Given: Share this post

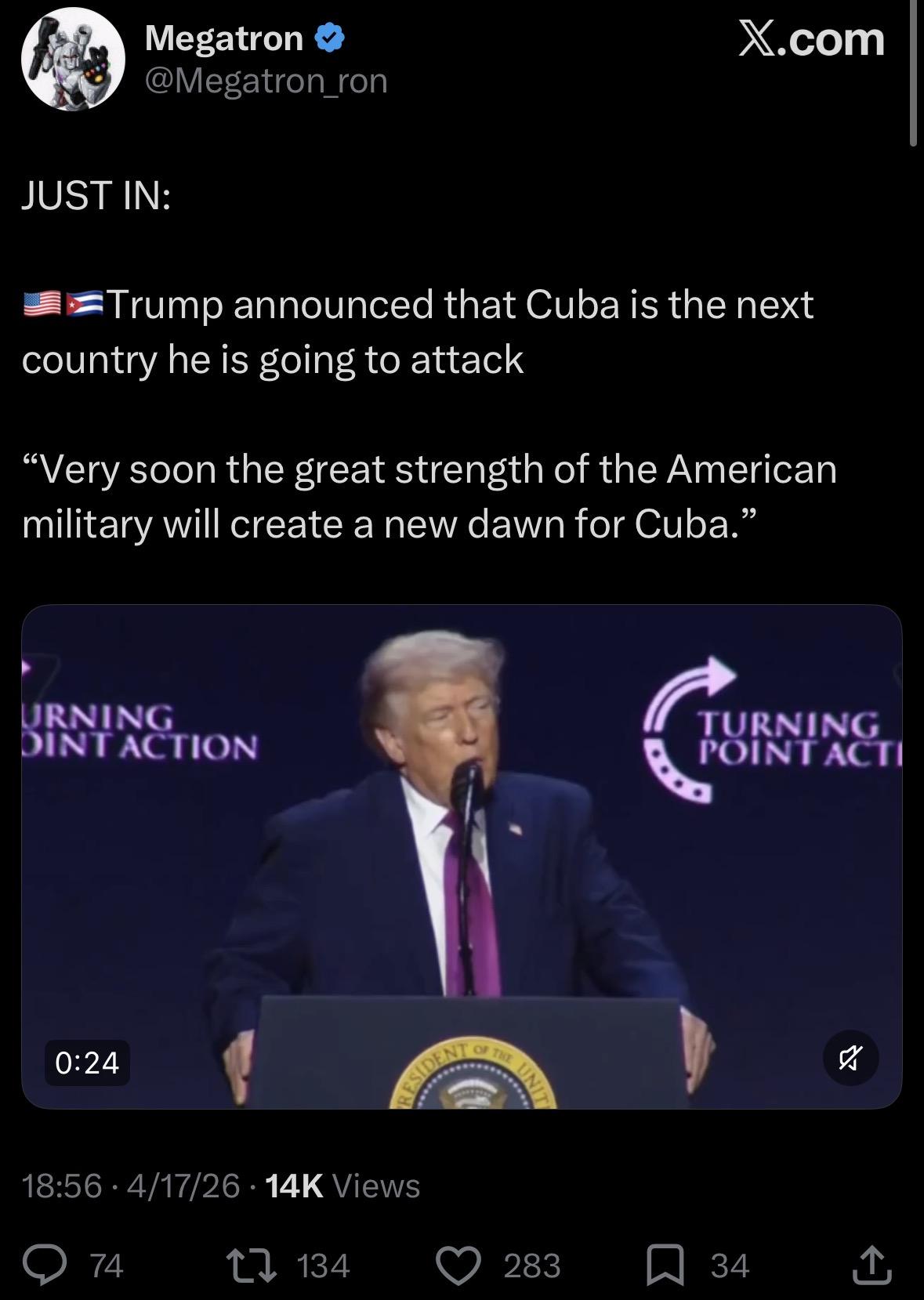Looking at the screenshot, I should 872,1266.
